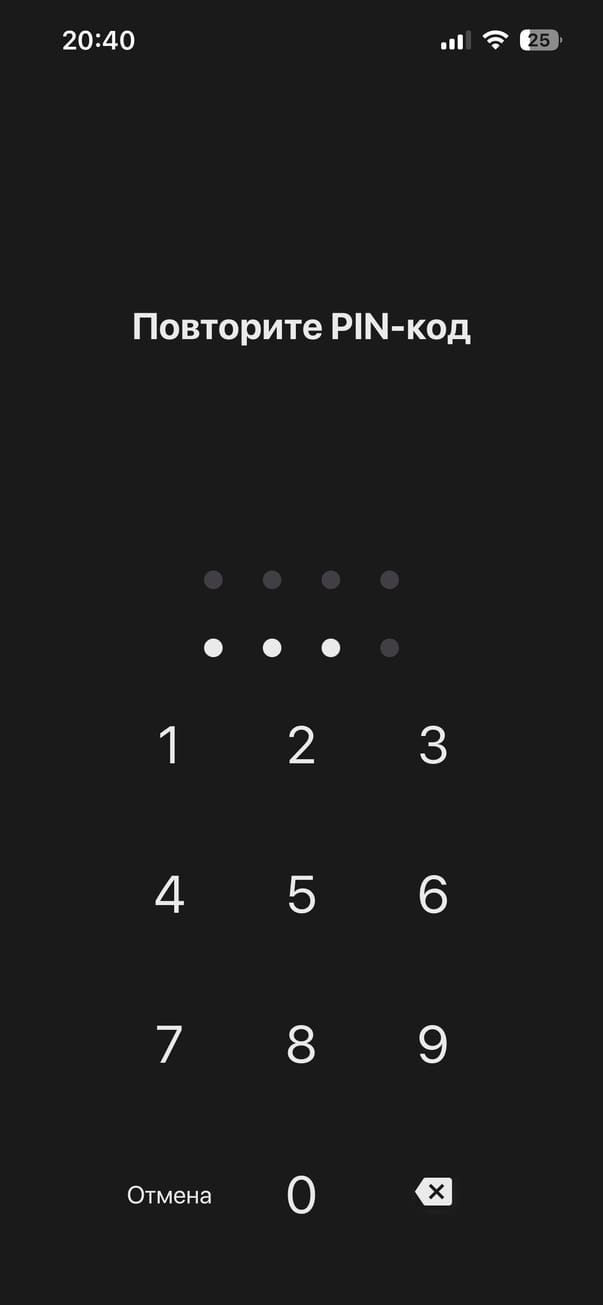Cancel PIN setup via Отмена
Viewport: 603px width, 1305px height.
pos(169,1195)
